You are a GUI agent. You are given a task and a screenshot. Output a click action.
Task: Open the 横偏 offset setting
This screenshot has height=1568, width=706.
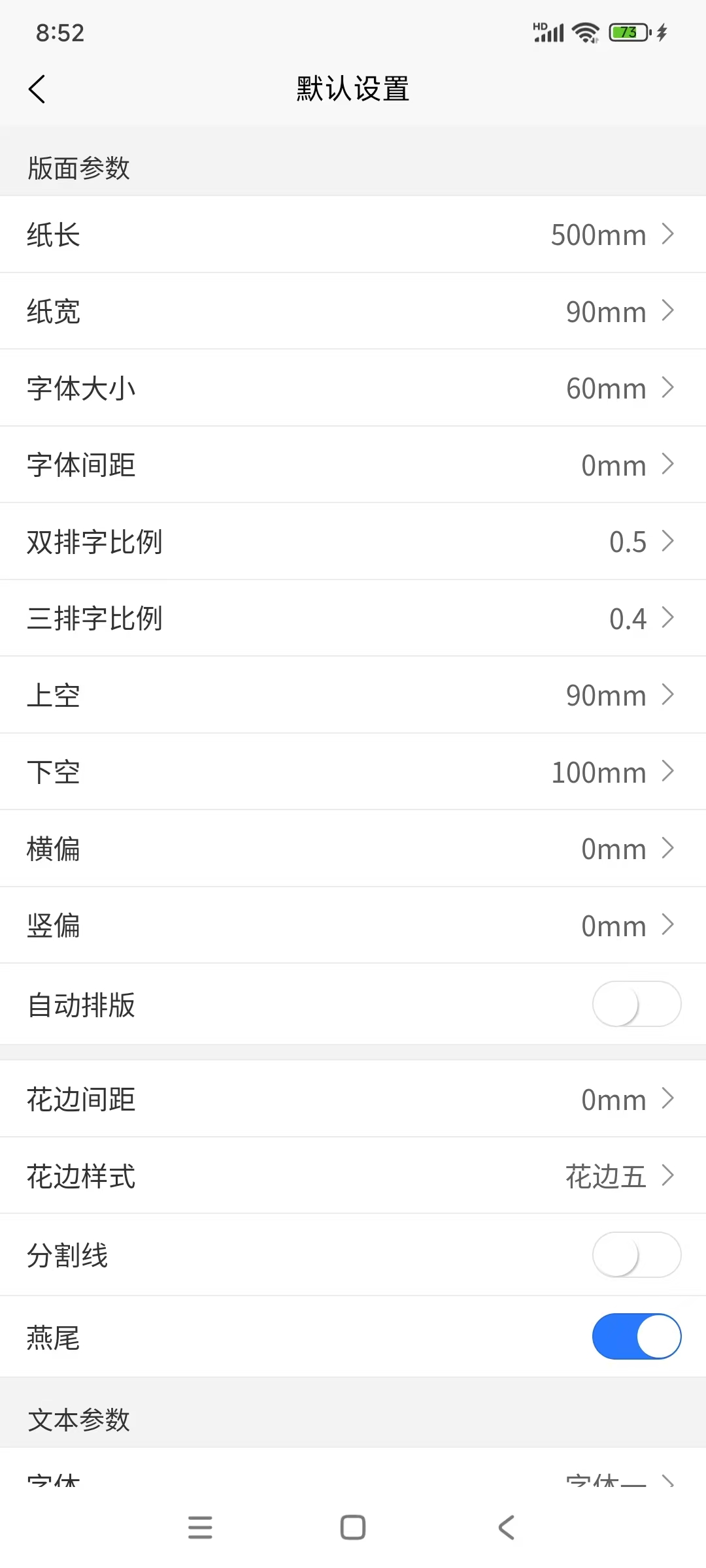point(353,849)
